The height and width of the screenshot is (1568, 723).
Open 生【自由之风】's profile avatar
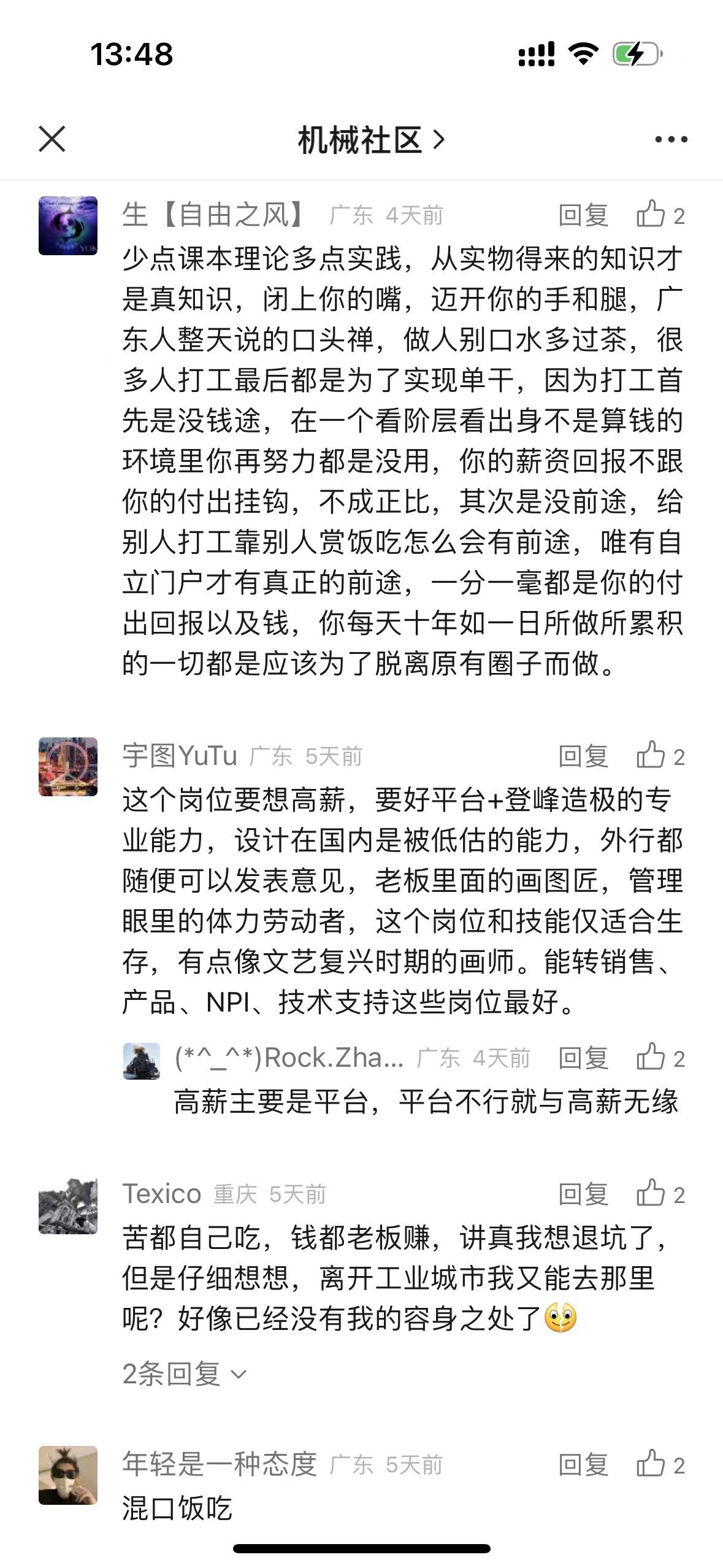(x=68, y=226)
